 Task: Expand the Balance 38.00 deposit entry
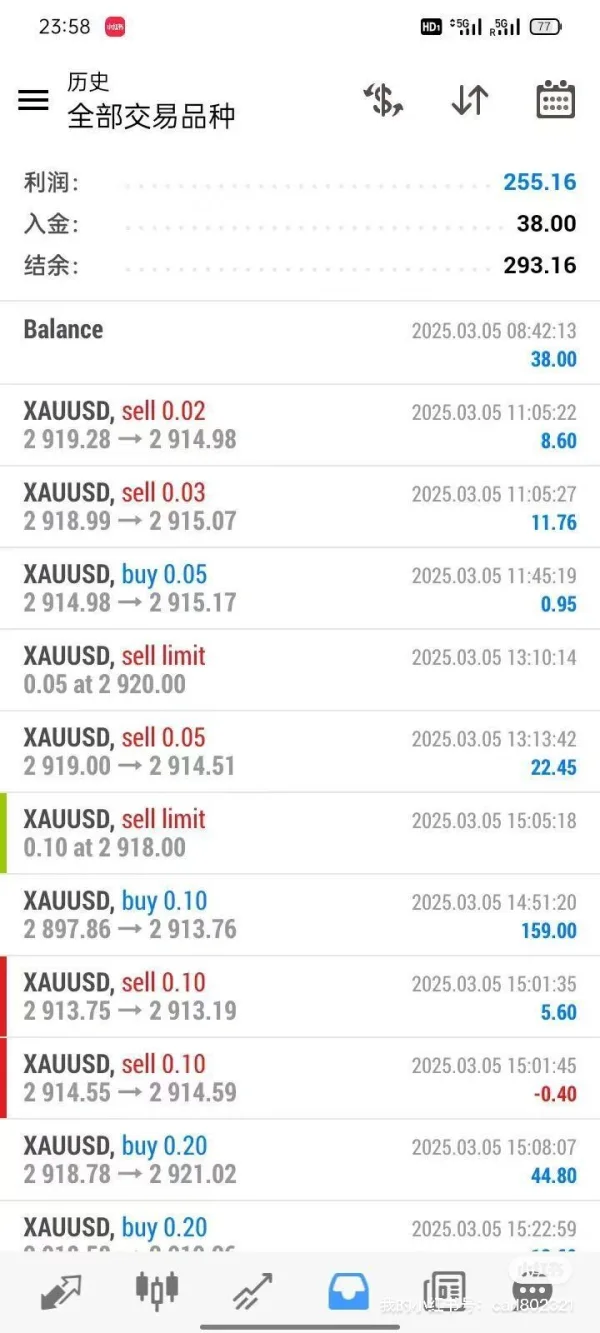(x=300, y=343)
